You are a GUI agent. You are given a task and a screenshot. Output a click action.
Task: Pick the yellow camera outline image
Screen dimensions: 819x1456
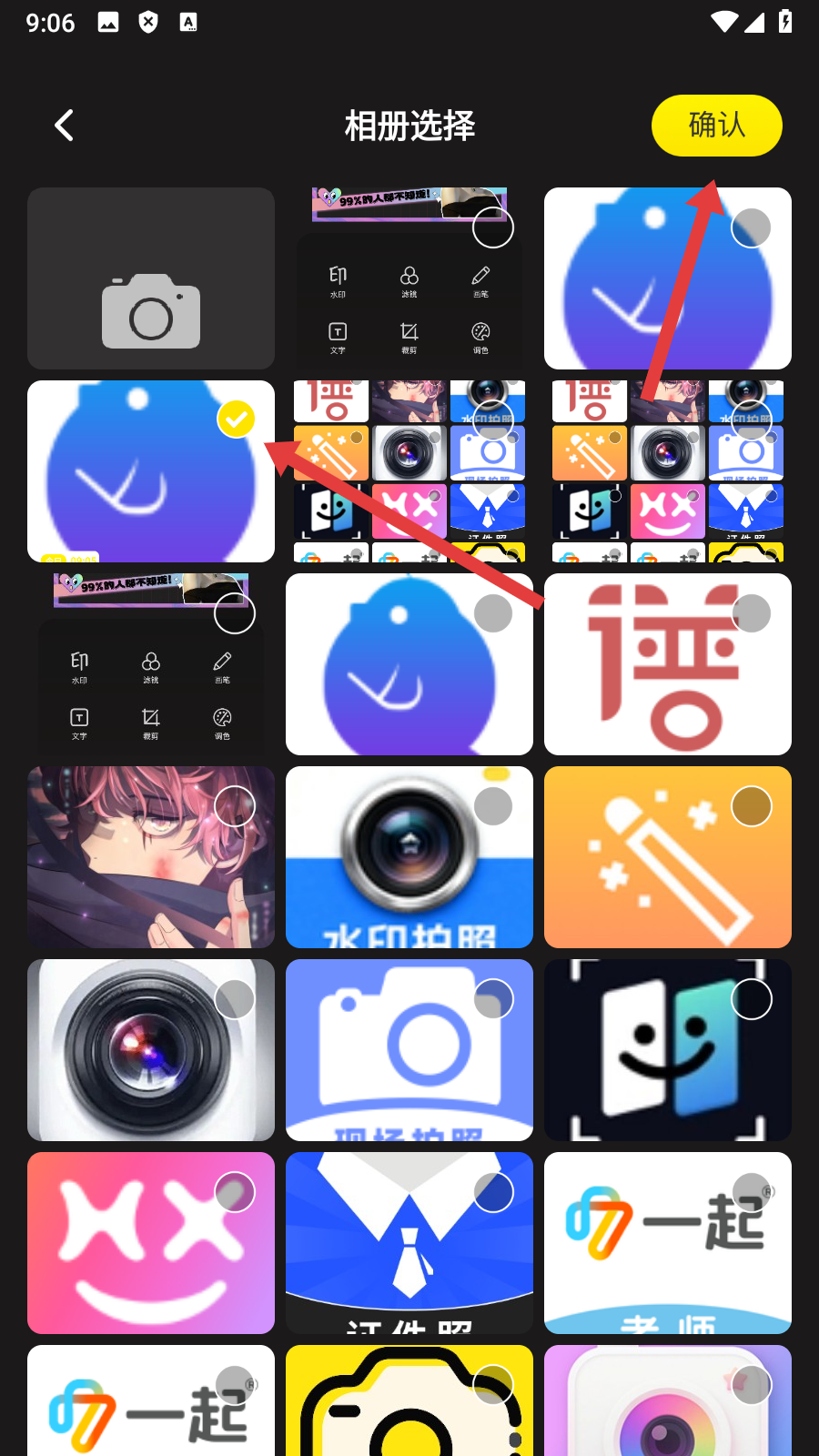click(493, 1385)
